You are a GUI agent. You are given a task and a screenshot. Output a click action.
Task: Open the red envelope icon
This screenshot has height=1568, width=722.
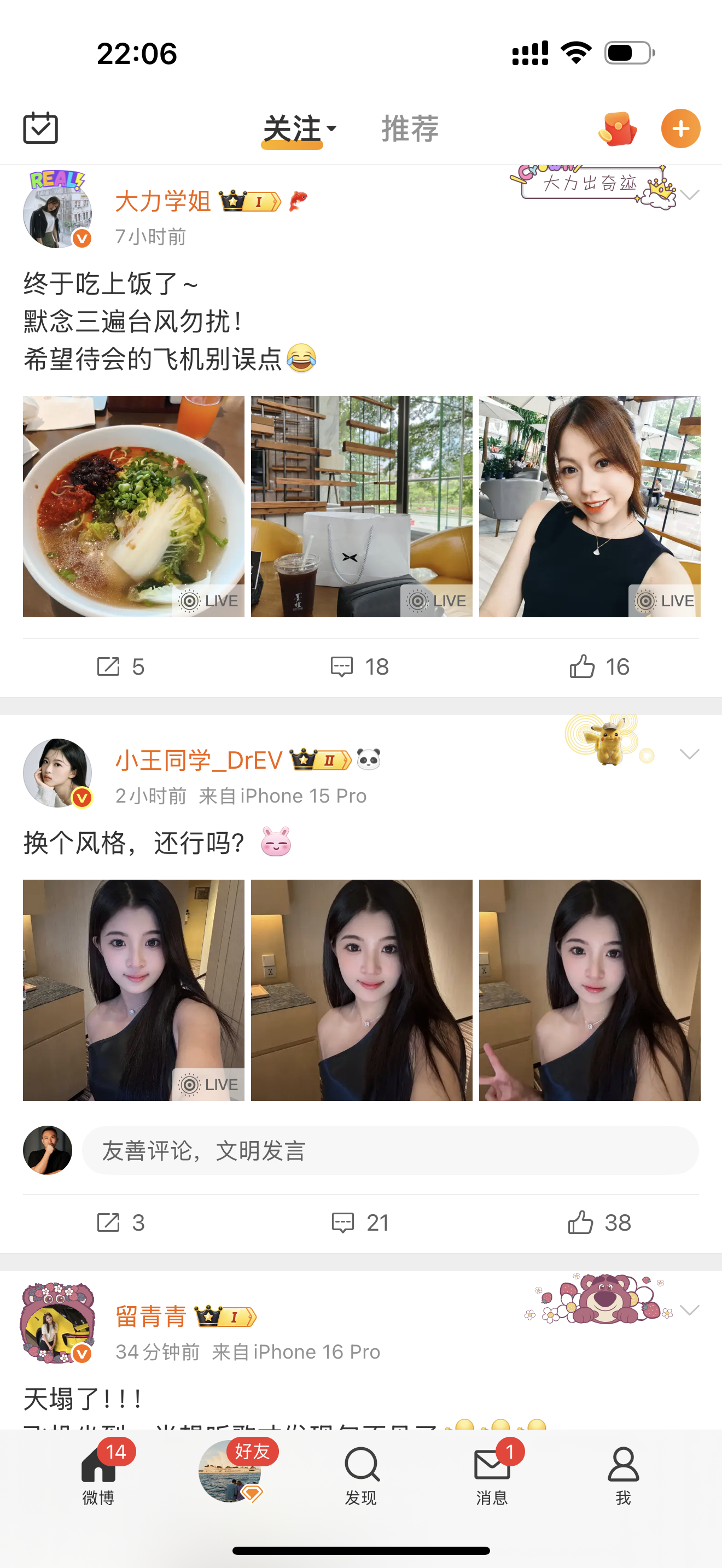tap(618, 129)
